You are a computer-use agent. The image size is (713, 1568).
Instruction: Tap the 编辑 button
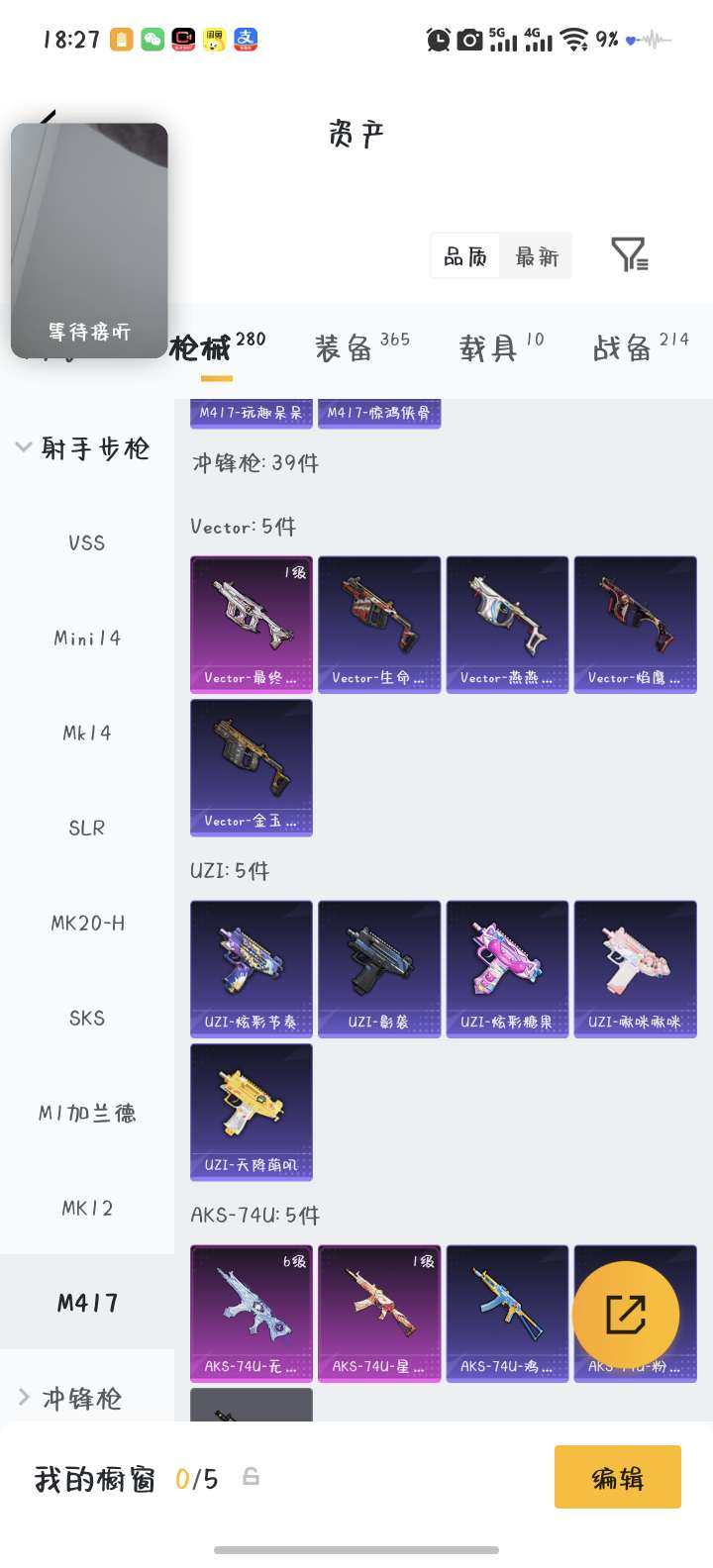pos(617,1477)
